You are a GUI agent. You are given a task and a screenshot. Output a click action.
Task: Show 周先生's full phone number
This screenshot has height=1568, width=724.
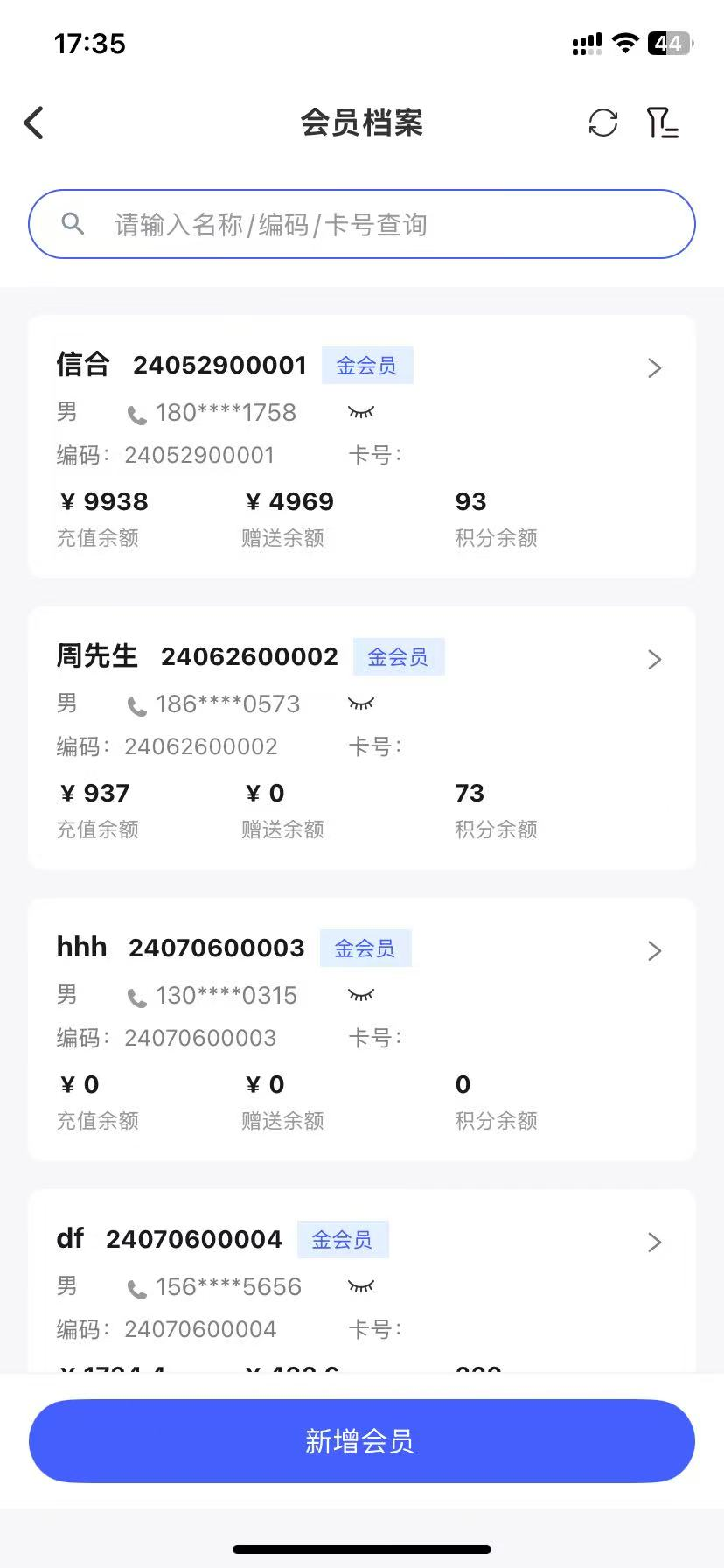(x=360, y=703)
